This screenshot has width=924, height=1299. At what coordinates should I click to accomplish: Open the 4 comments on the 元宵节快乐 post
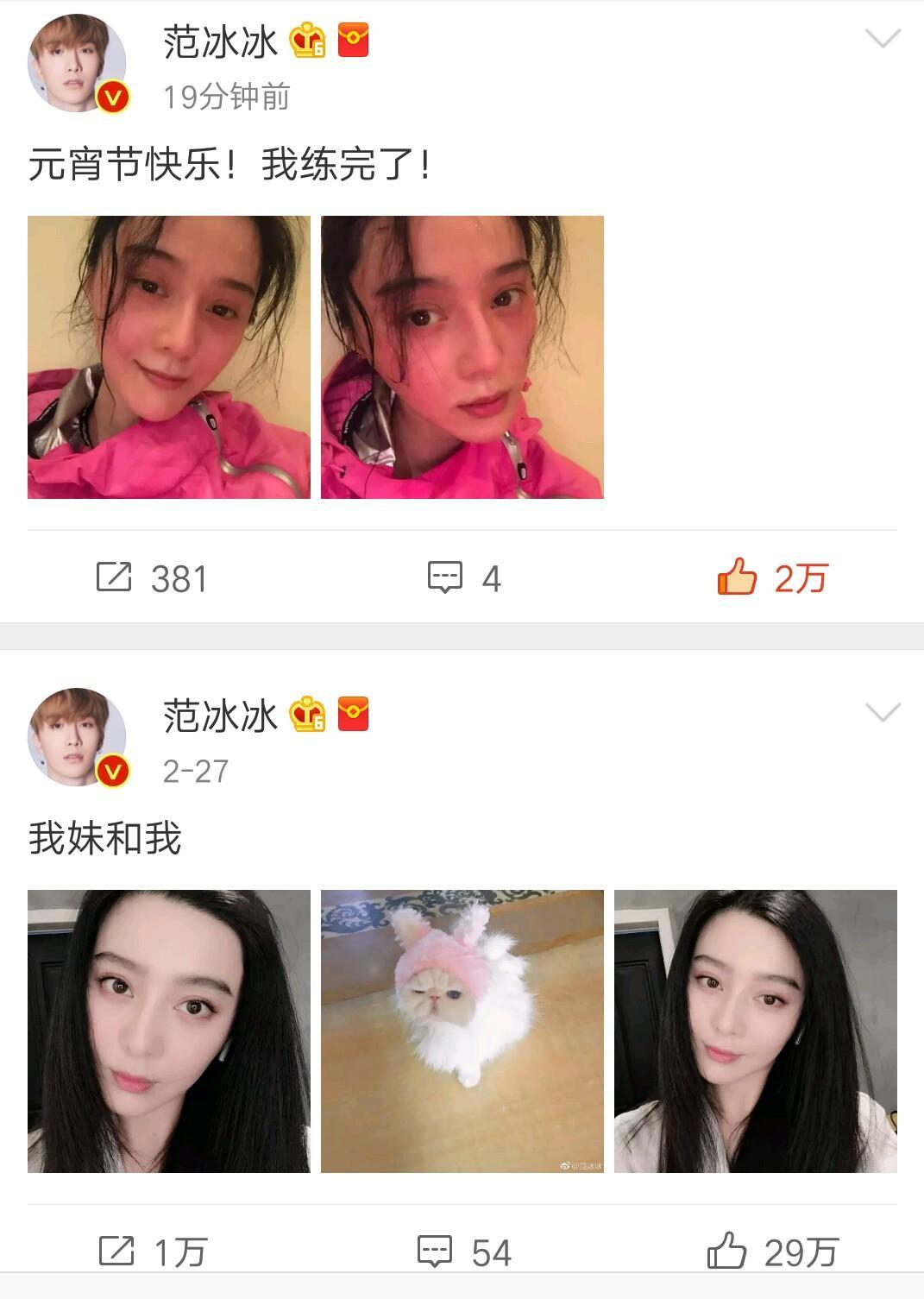click(464, 578)
